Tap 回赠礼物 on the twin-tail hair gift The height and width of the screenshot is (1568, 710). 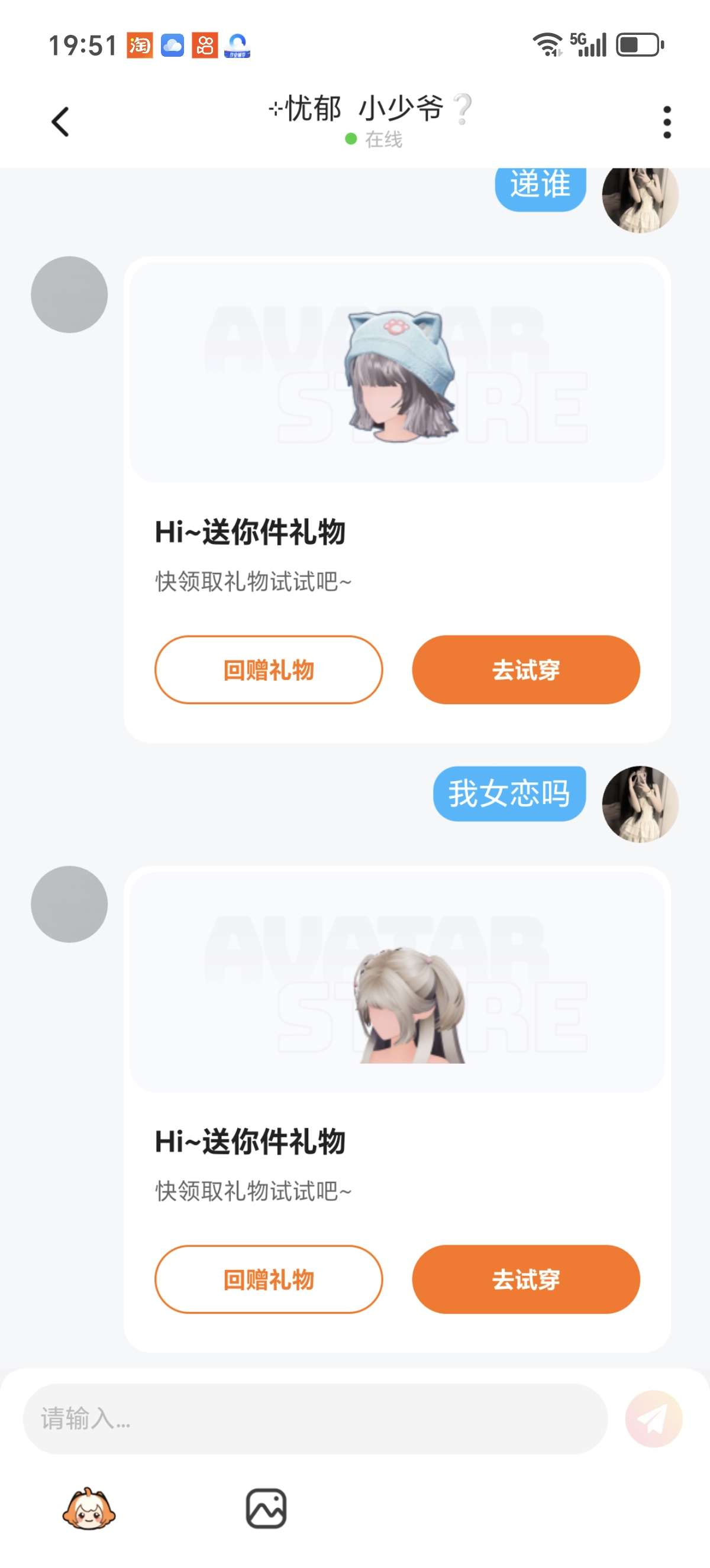[269, 1279]
